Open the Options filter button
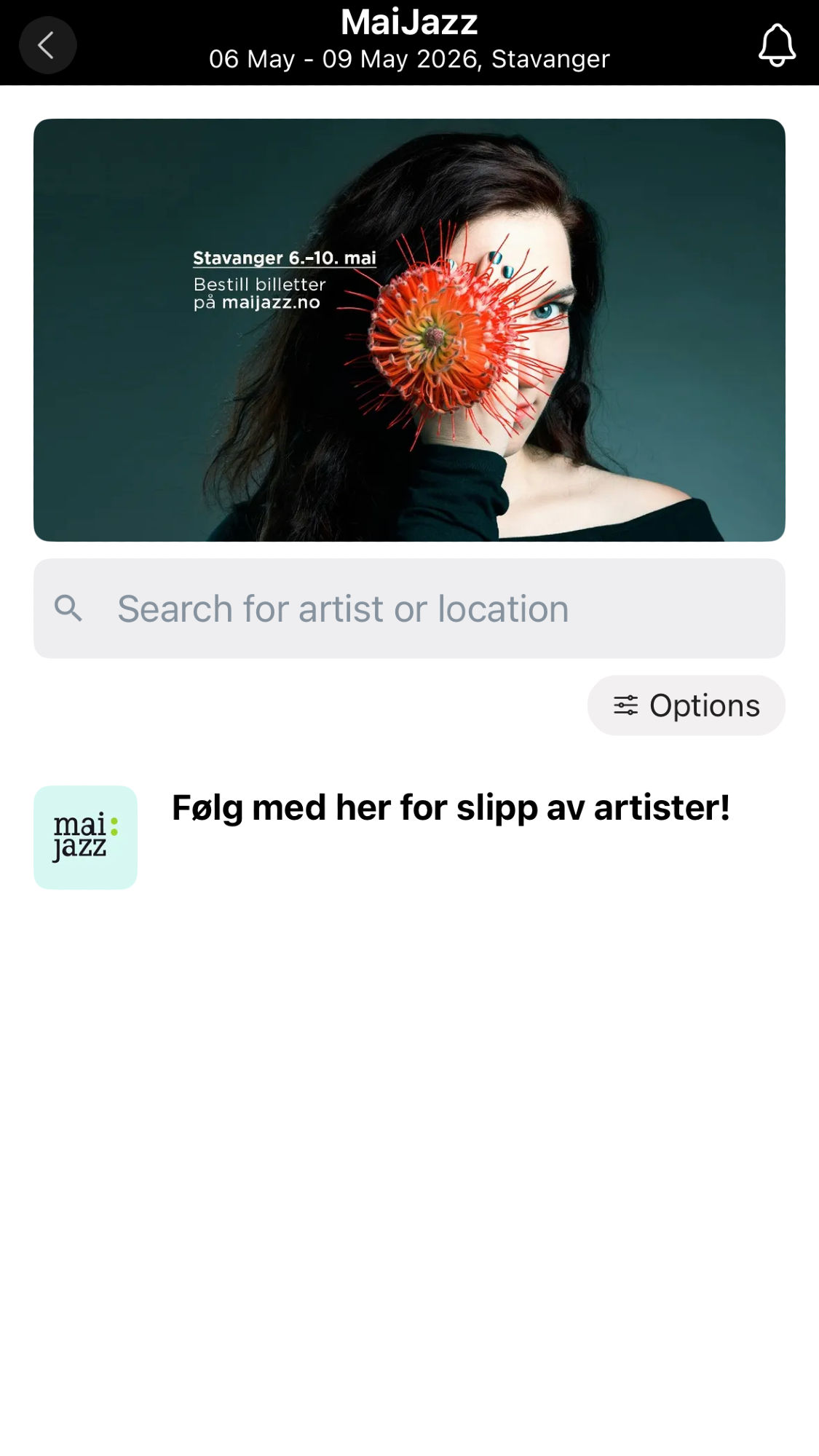The image size is (819, 1456). [686, 705]
